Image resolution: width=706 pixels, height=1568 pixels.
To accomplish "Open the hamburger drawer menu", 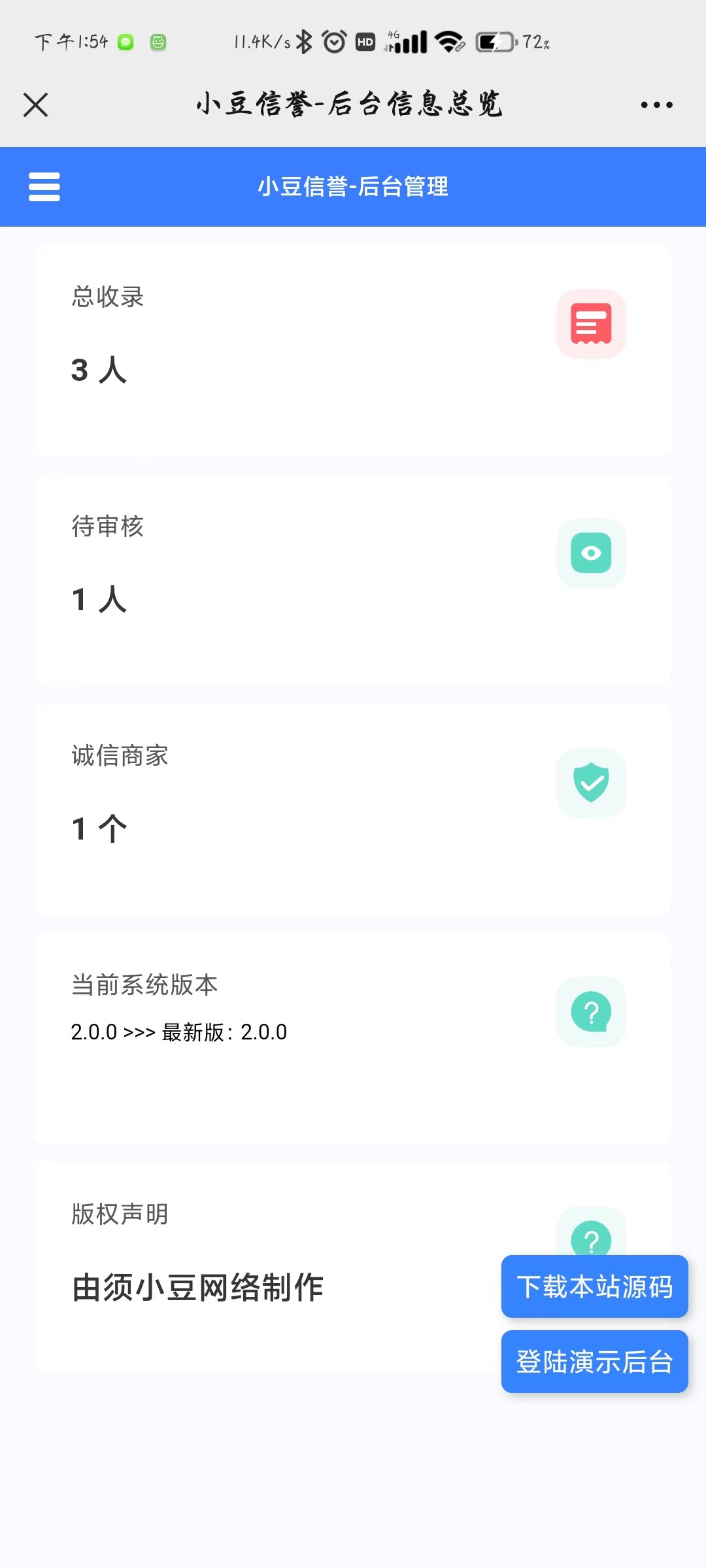I will pos(44,187).
